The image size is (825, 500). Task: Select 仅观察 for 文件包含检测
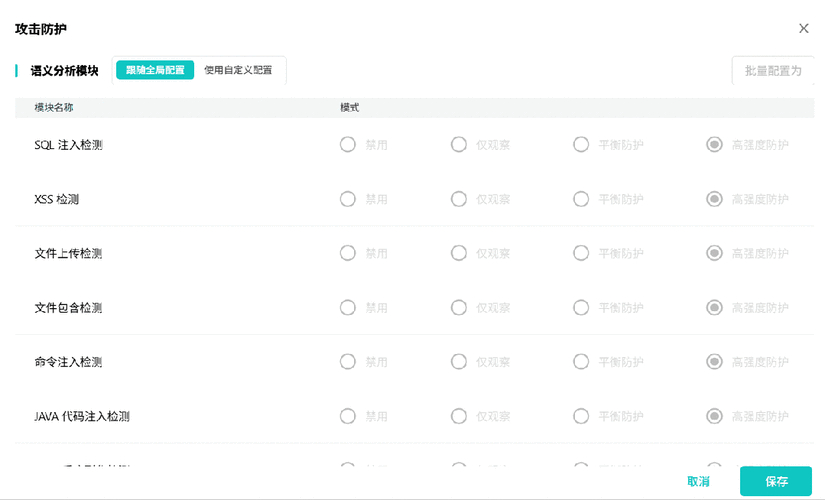pyautogui.click(x=458, y=307)
